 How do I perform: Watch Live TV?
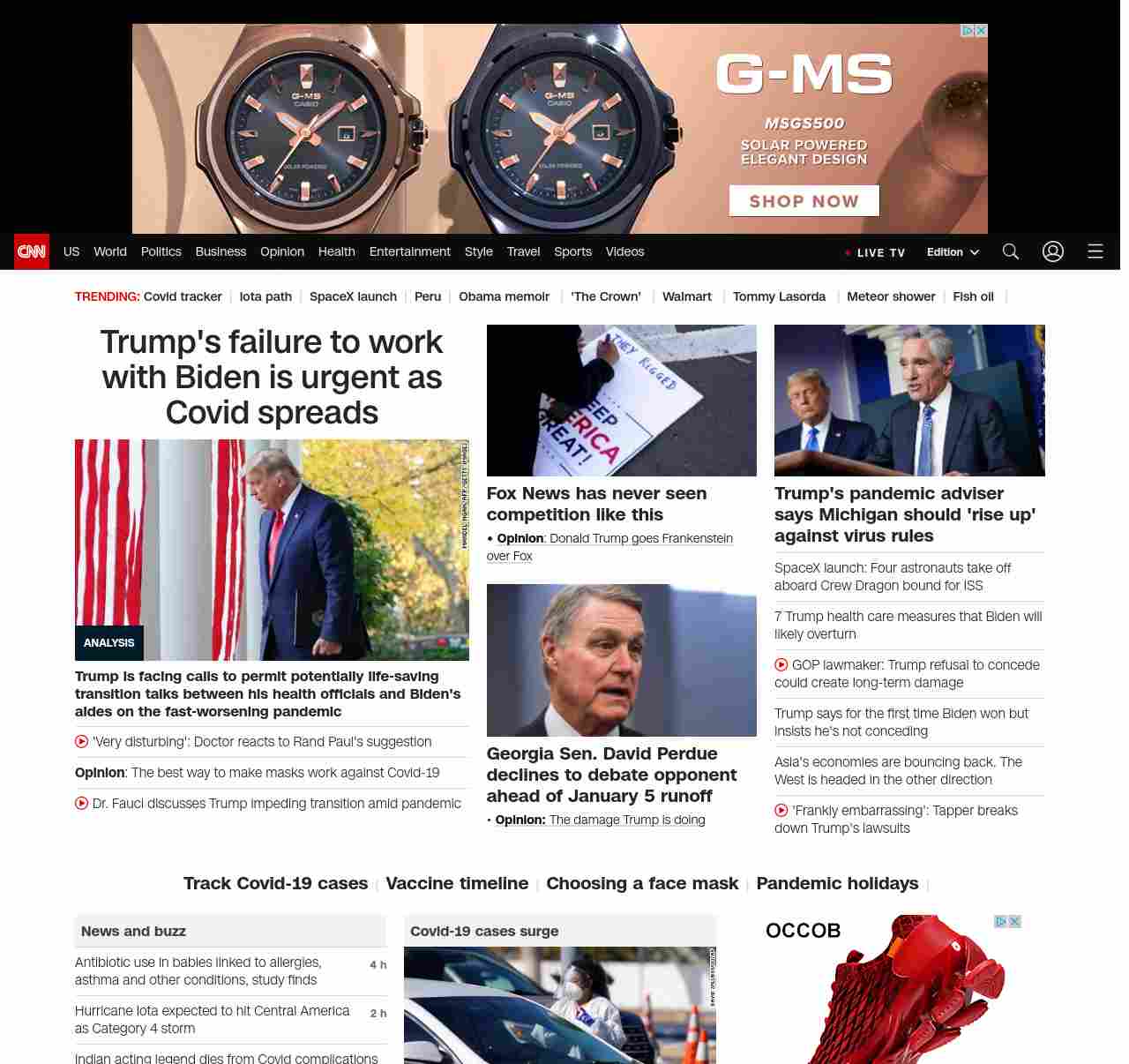tap(875, 253)
